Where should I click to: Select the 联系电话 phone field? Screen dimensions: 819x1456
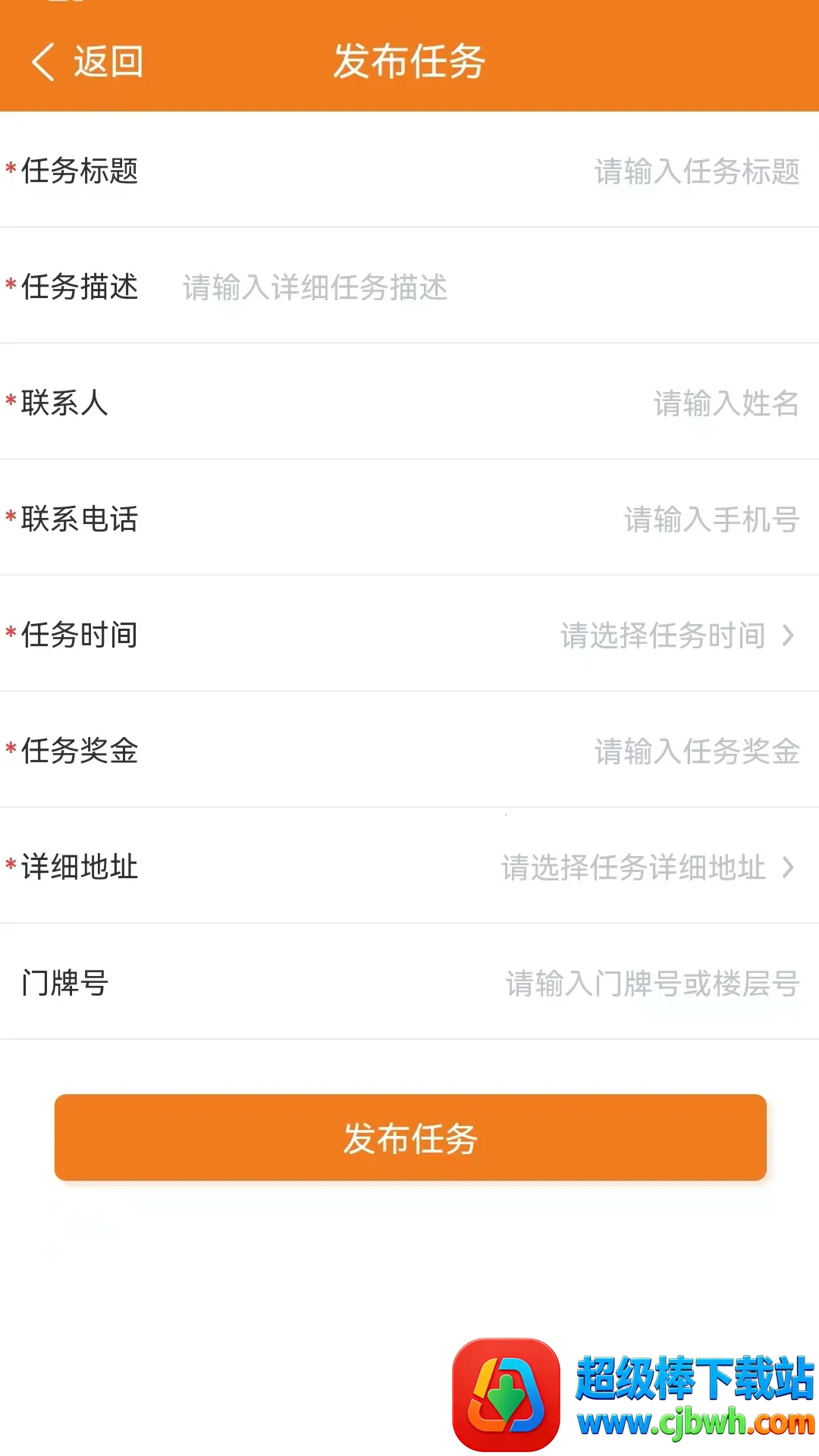click(711, 519)
